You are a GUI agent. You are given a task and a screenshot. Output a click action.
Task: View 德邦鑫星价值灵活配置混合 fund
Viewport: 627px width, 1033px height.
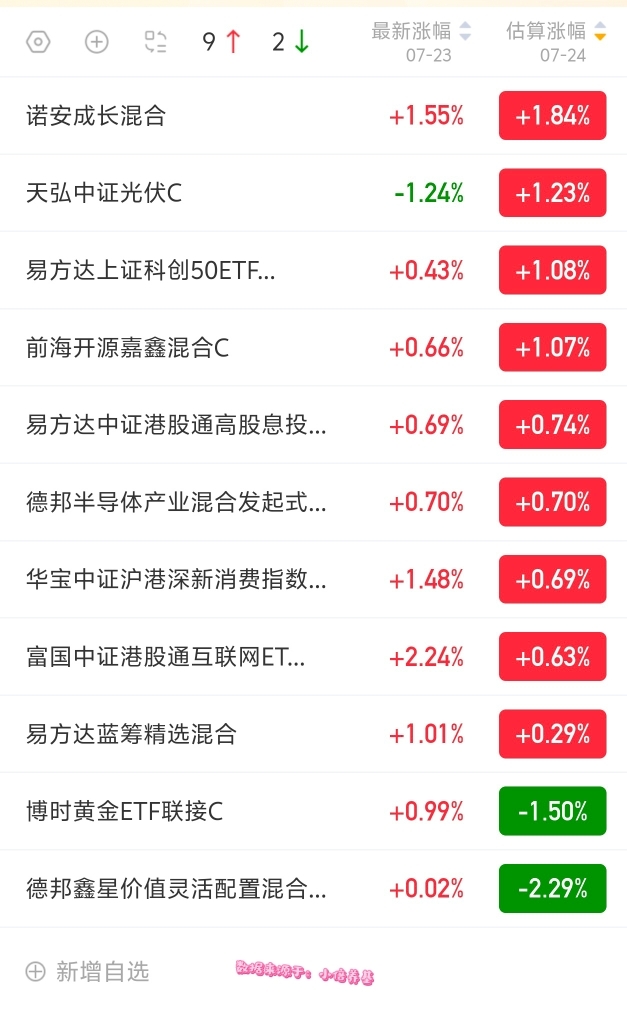pos(314,889)
